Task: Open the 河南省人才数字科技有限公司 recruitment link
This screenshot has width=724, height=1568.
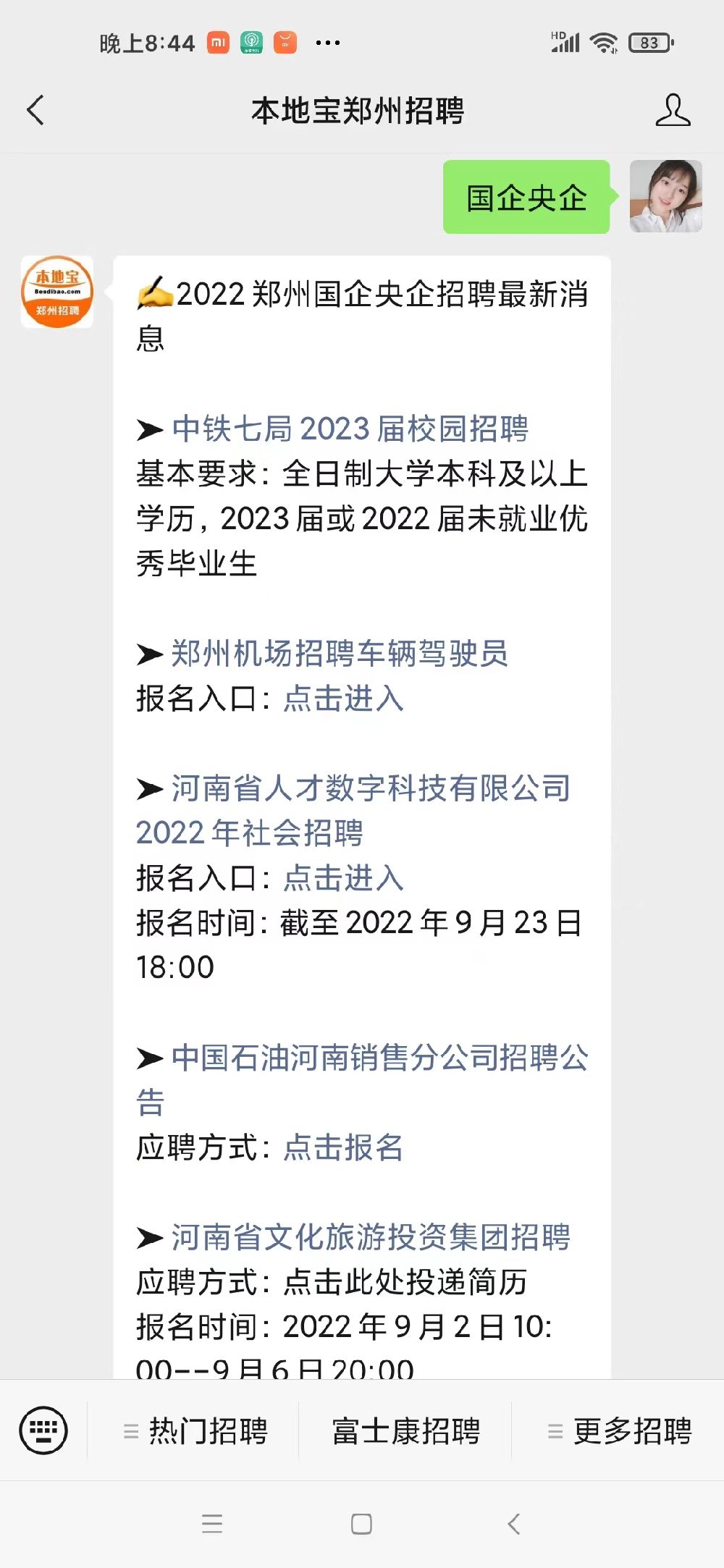Action: (x=354, y=810)
